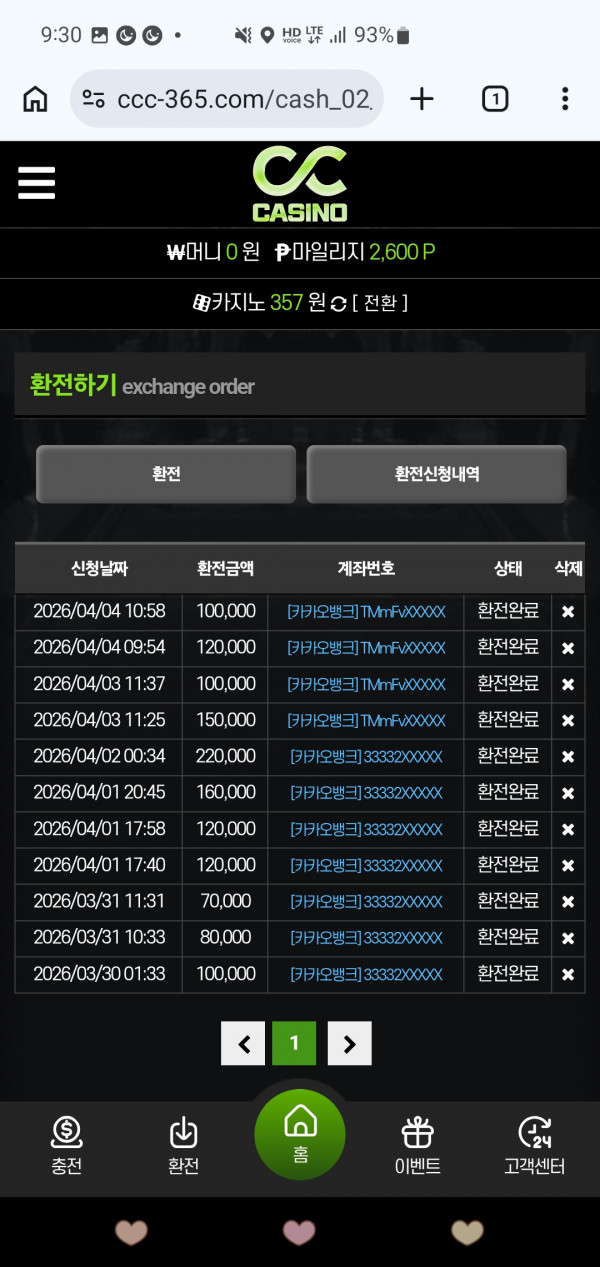
Task: Open the hamburger menu
Action: [x=37, y=183]
